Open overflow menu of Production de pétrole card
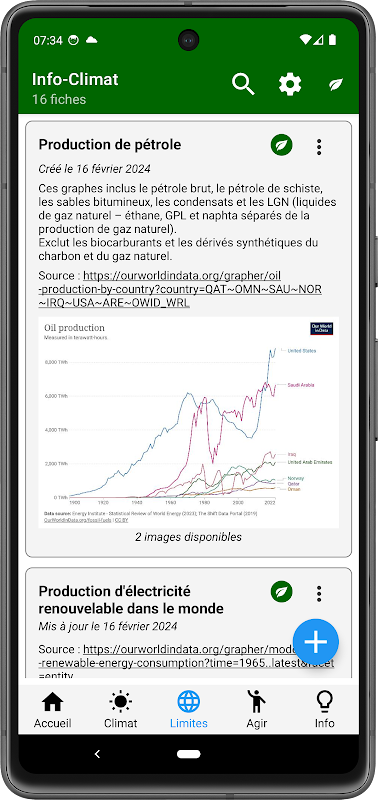Viewport: 378px width, 800px height. coord(319,147)
